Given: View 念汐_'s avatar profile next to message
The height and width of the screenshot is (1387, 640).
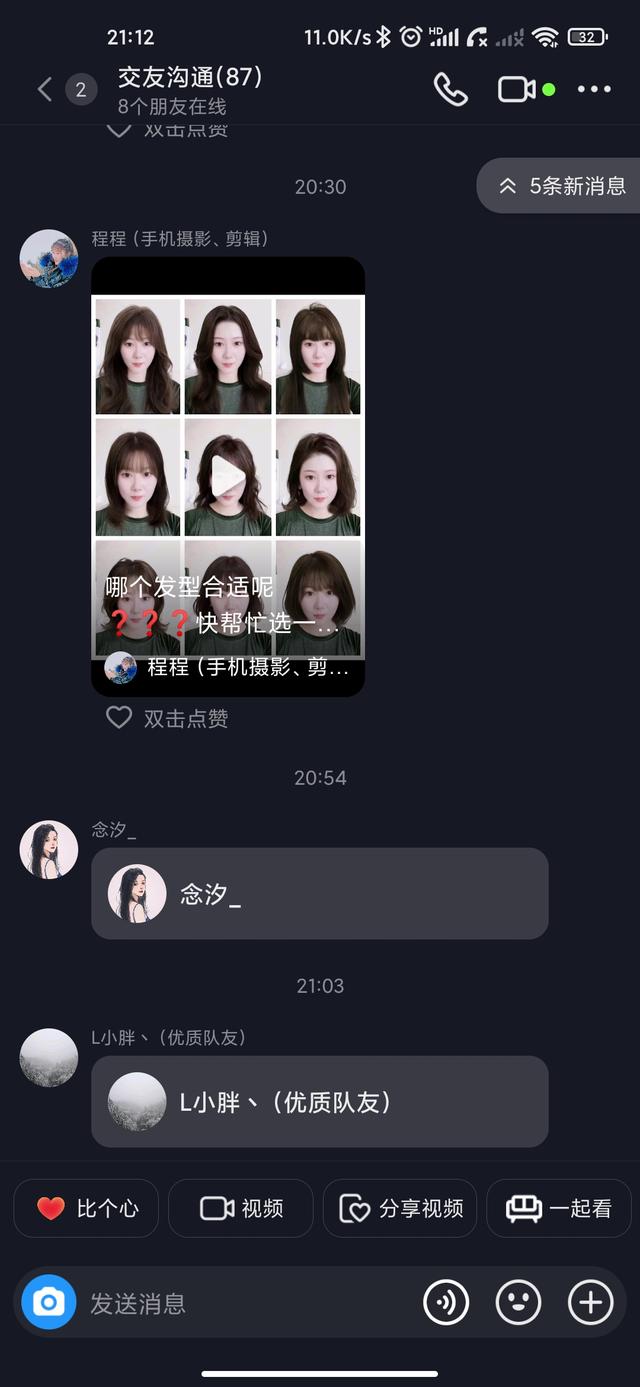Looking at the screenshot, I should (49, 850).
